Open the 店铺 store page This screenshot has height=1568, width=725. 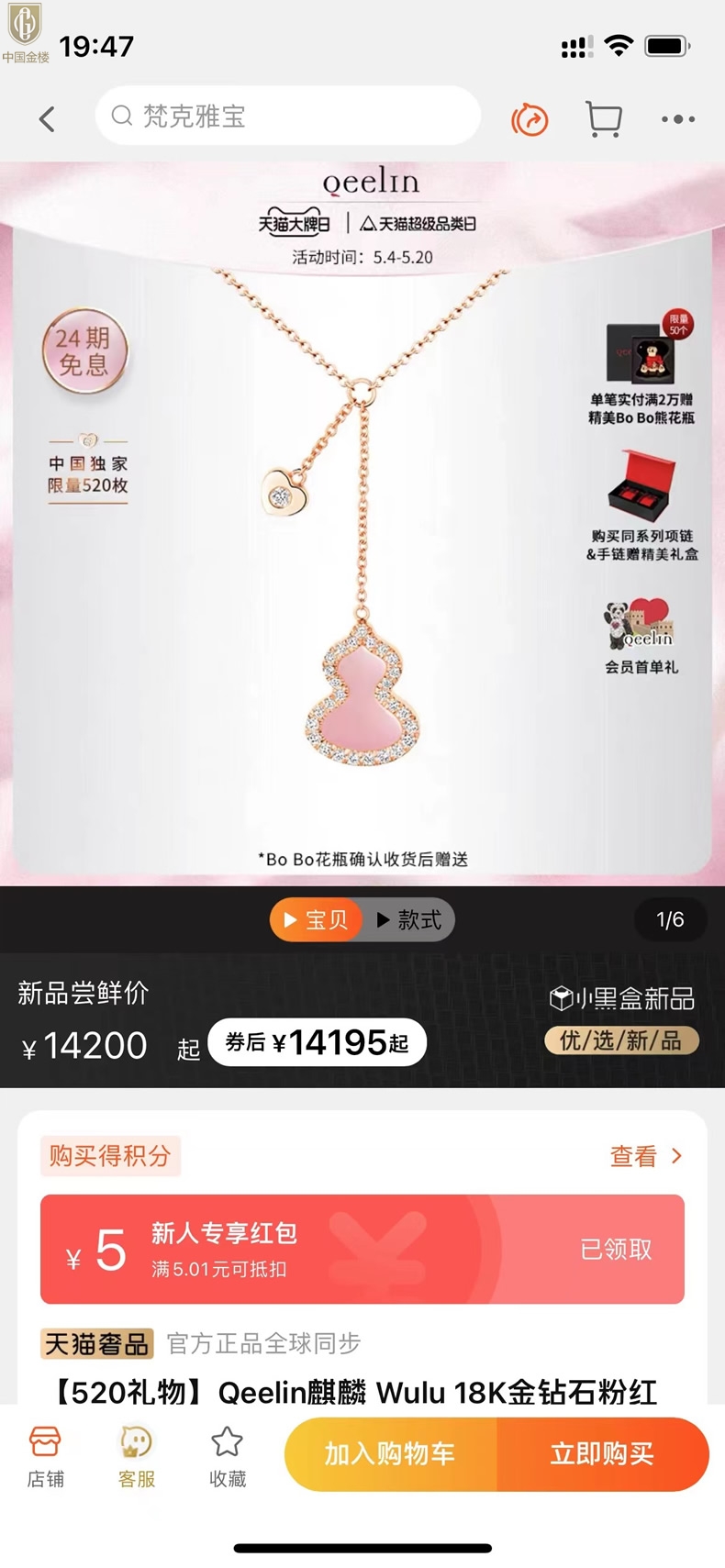point(45,1455)
